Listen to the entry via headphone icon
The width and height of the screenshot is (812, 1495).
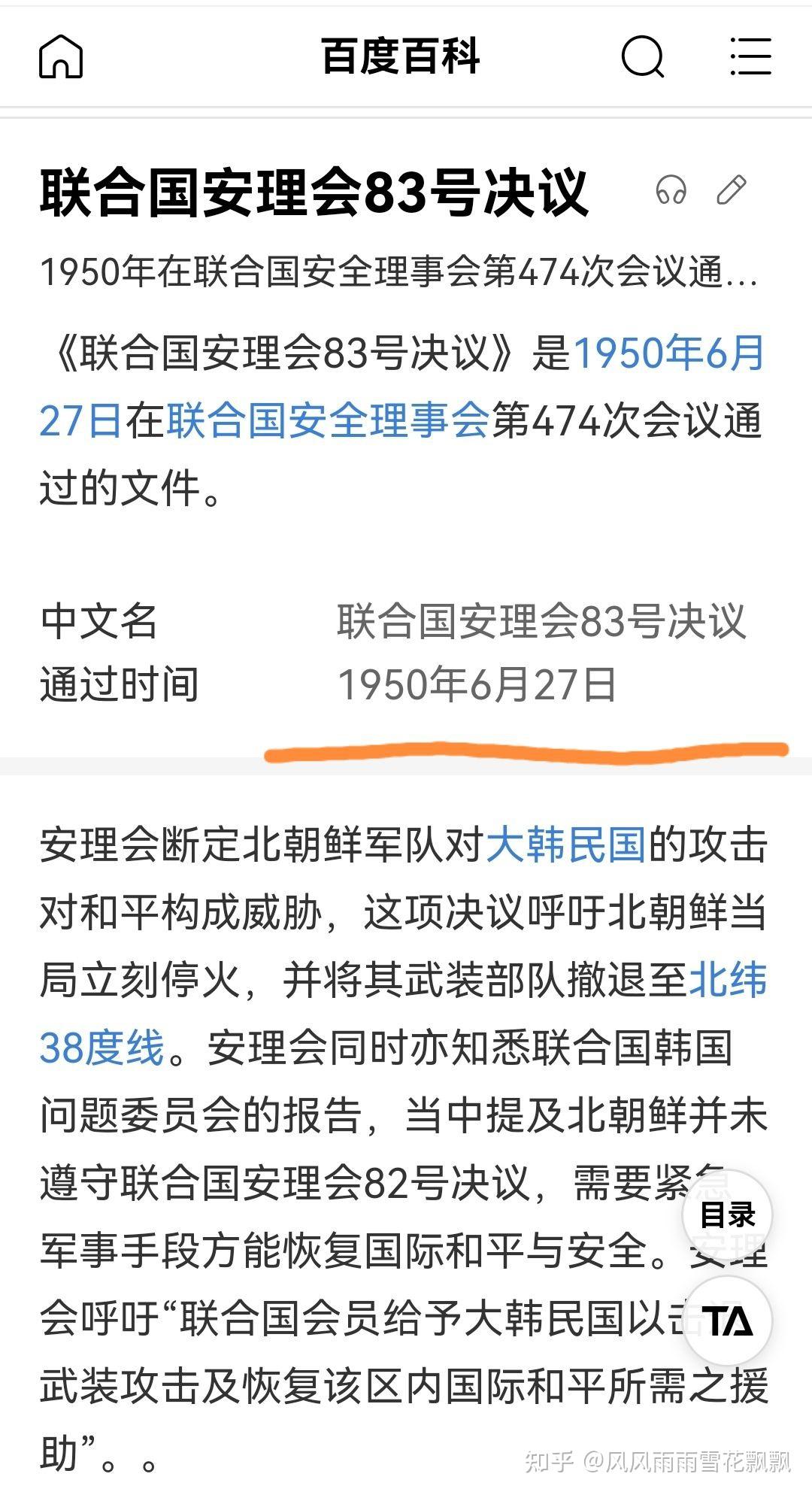point(671,190)
